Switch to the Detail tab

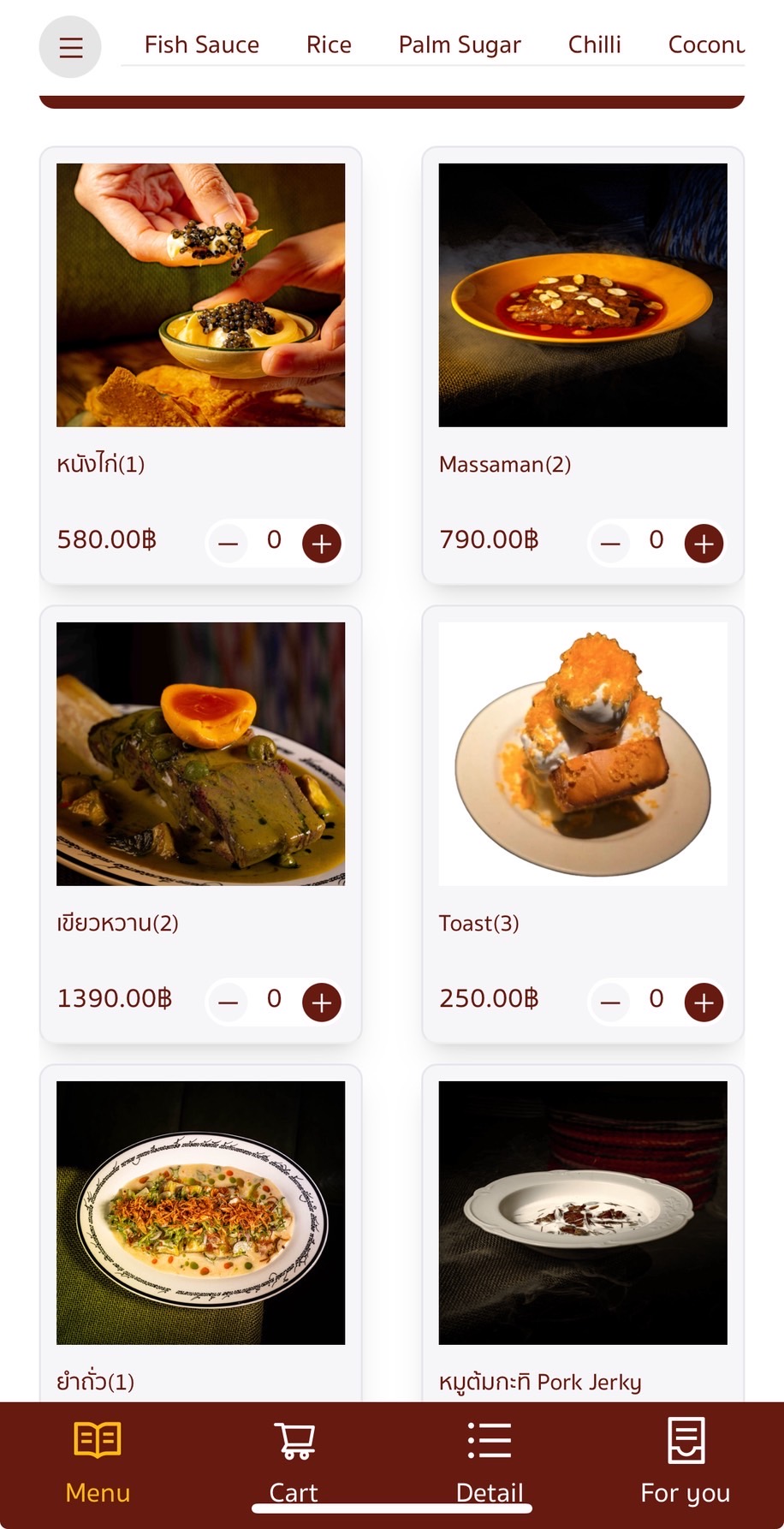click(490, 1461)
